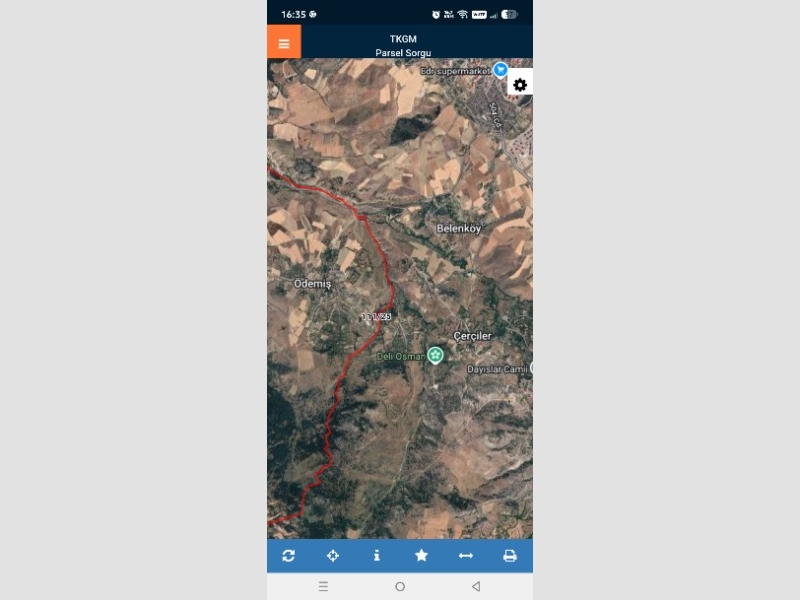This screenshot has width=800, height=600.
Task: Open the parcel info icon
Action: 377,555
